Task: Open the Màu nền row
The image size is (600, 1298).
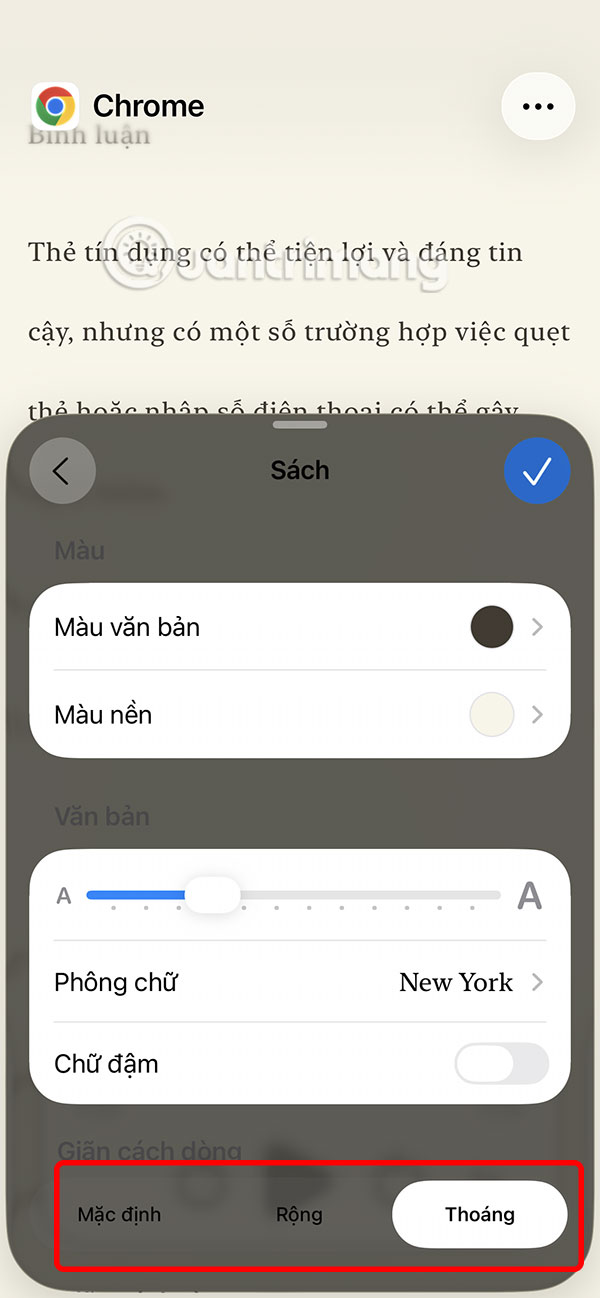Action: coord(300,715)
